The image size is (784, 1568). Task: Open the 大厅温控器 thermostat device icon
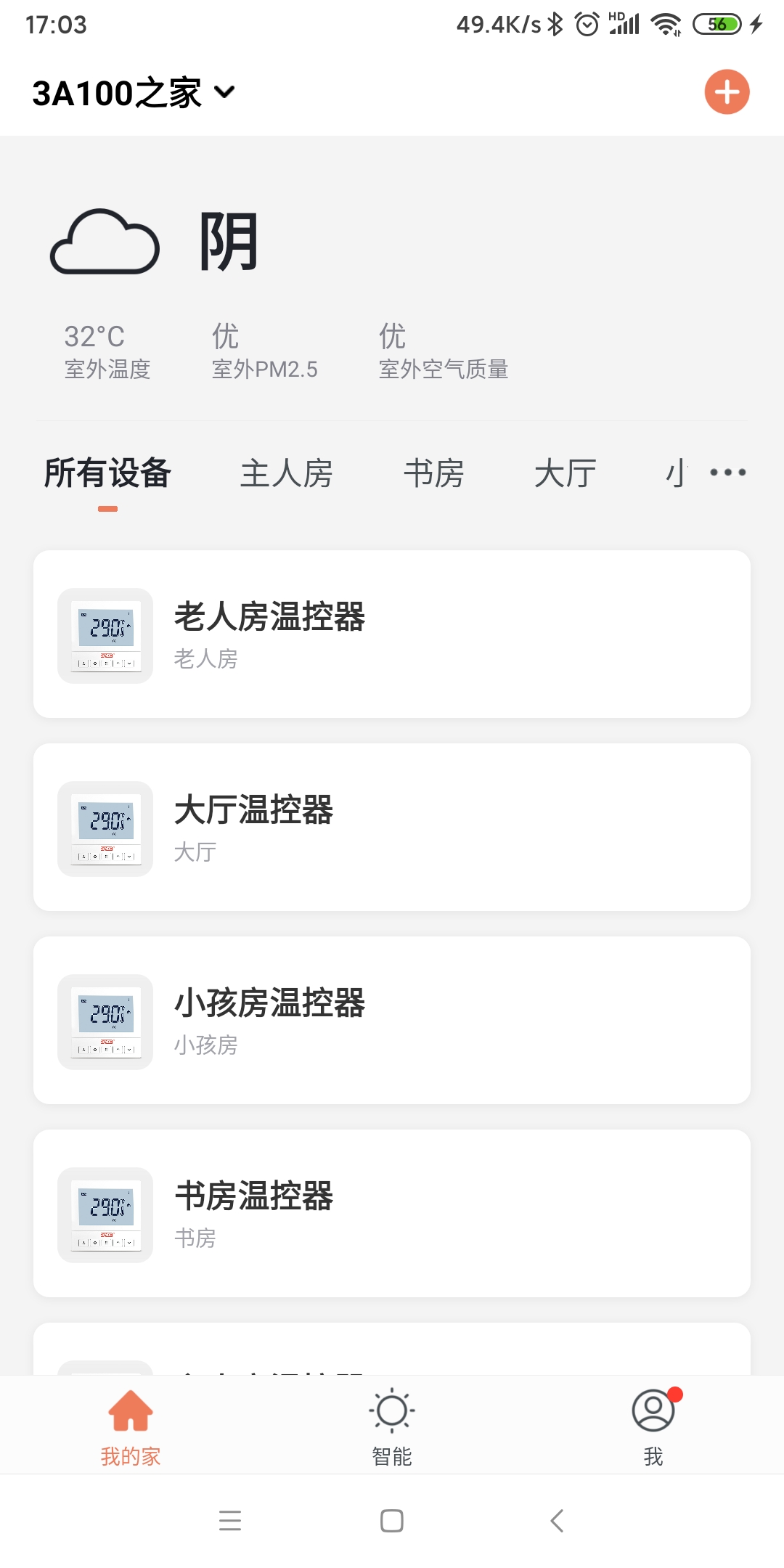[x=105, y=827]
